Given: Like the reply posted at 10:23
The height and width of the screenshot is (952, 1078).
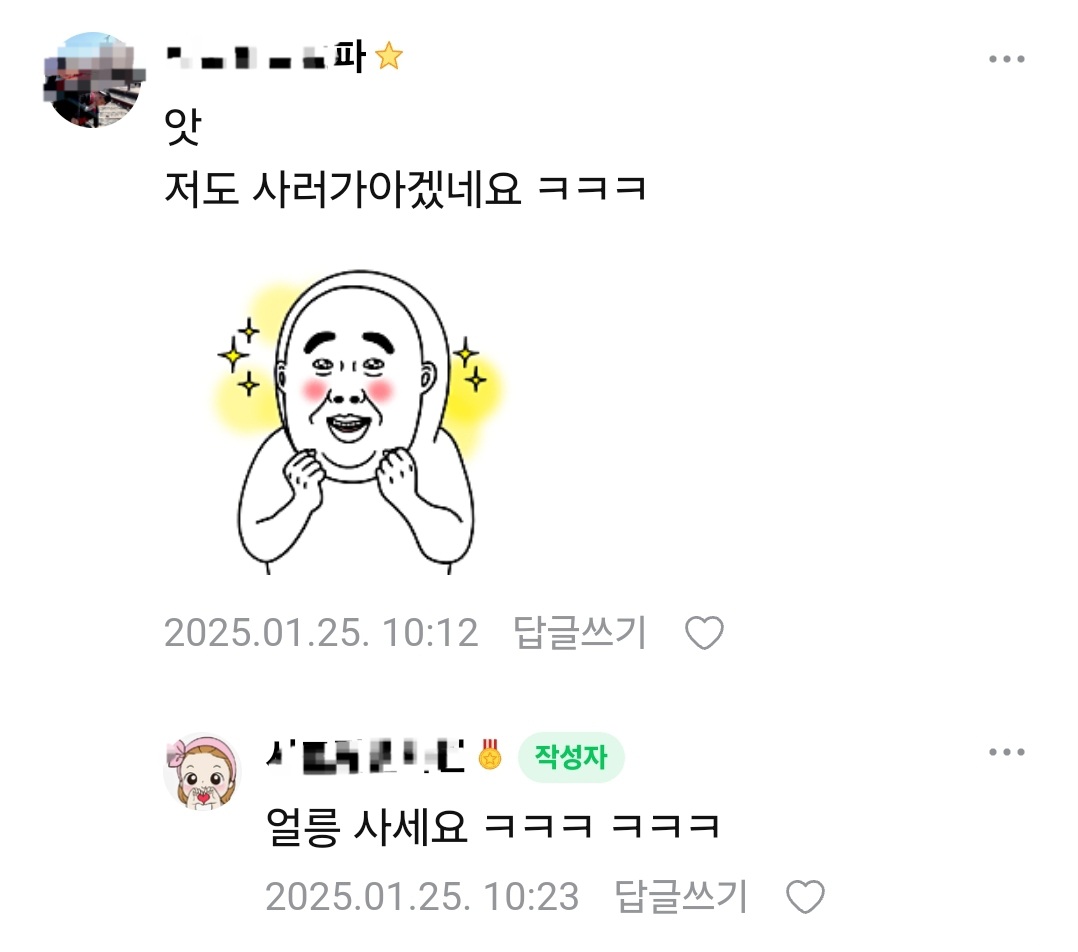Looking at the screenshot, I should click(805, 897).
